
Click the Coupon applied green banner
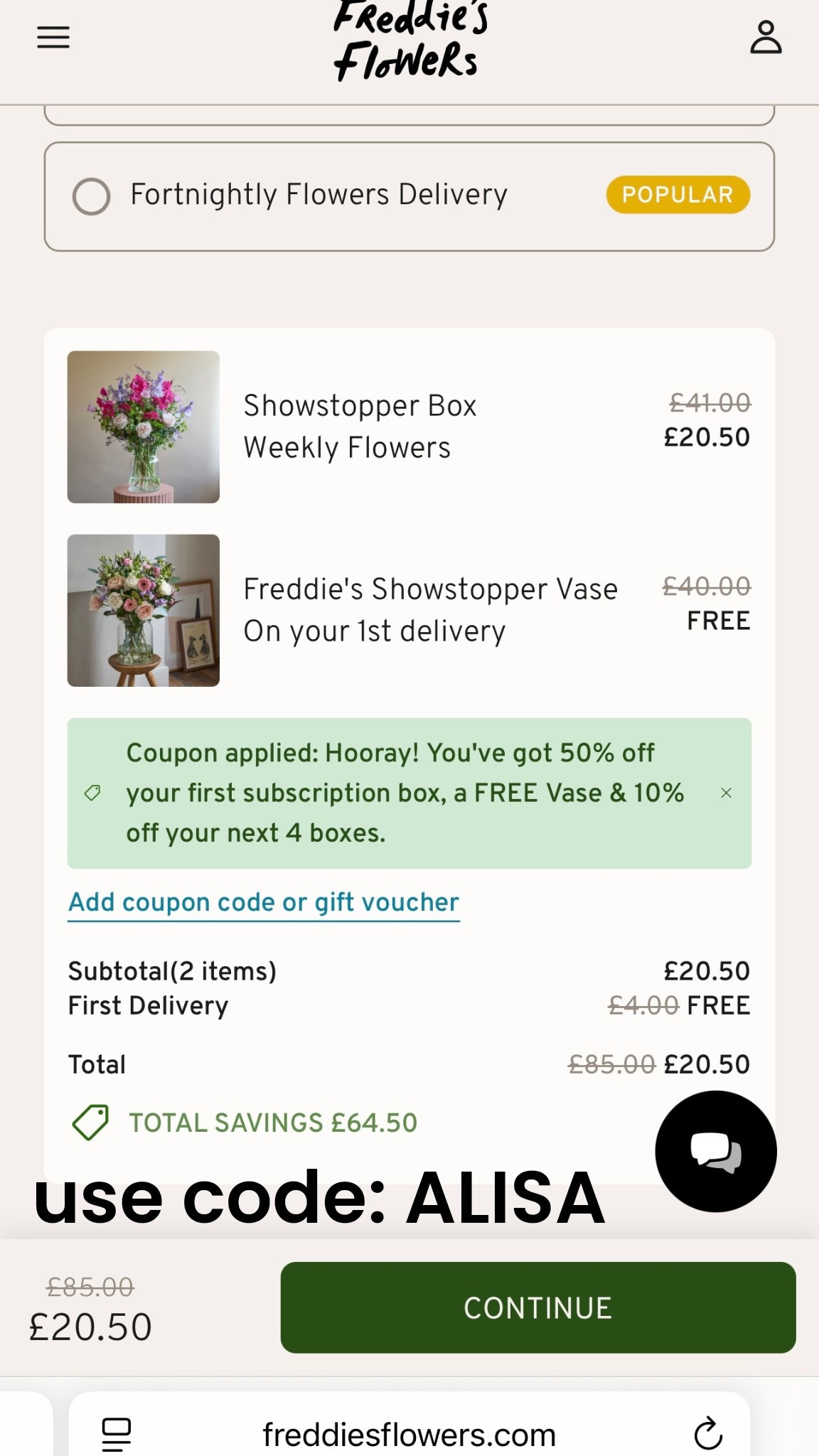(409, 792)
